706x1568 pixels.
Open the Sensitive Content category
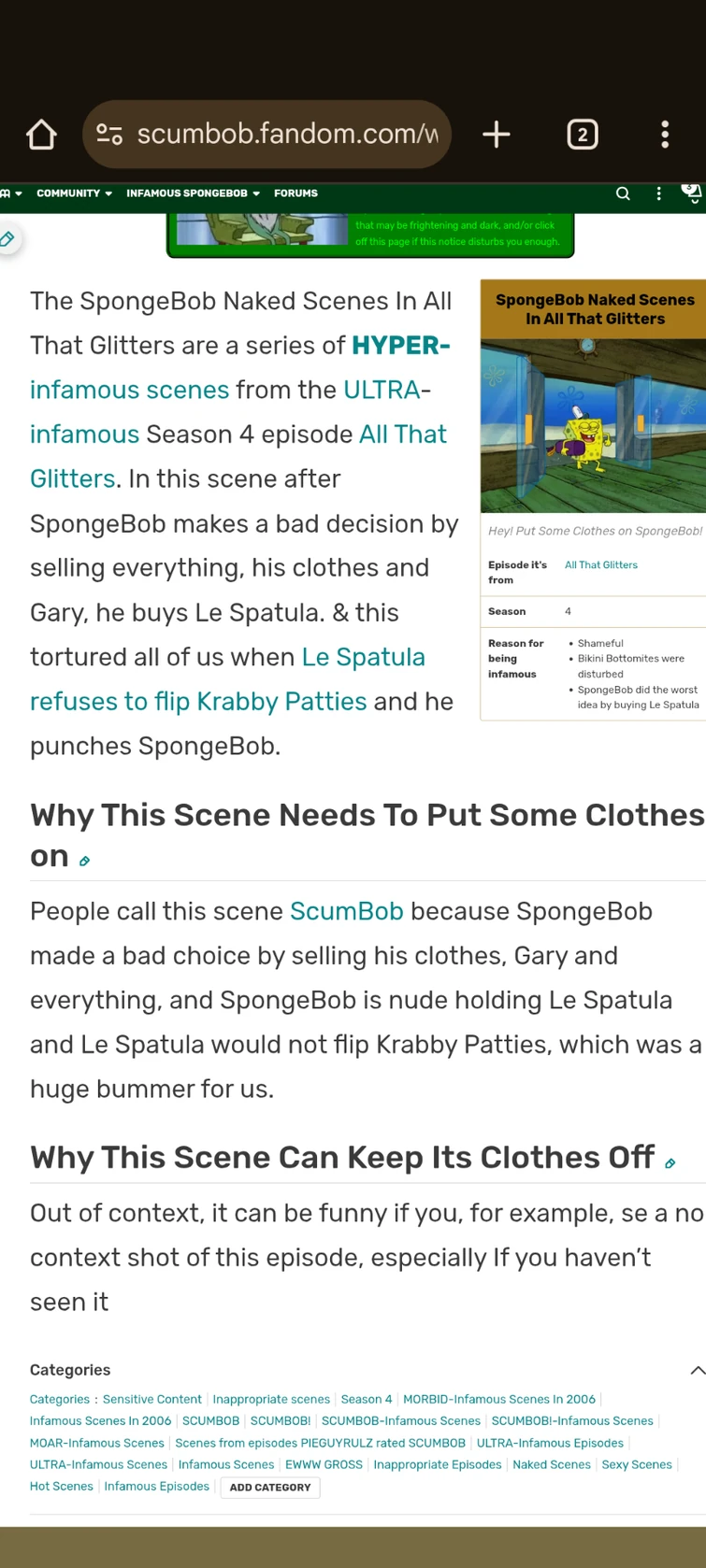[151, 1399]
